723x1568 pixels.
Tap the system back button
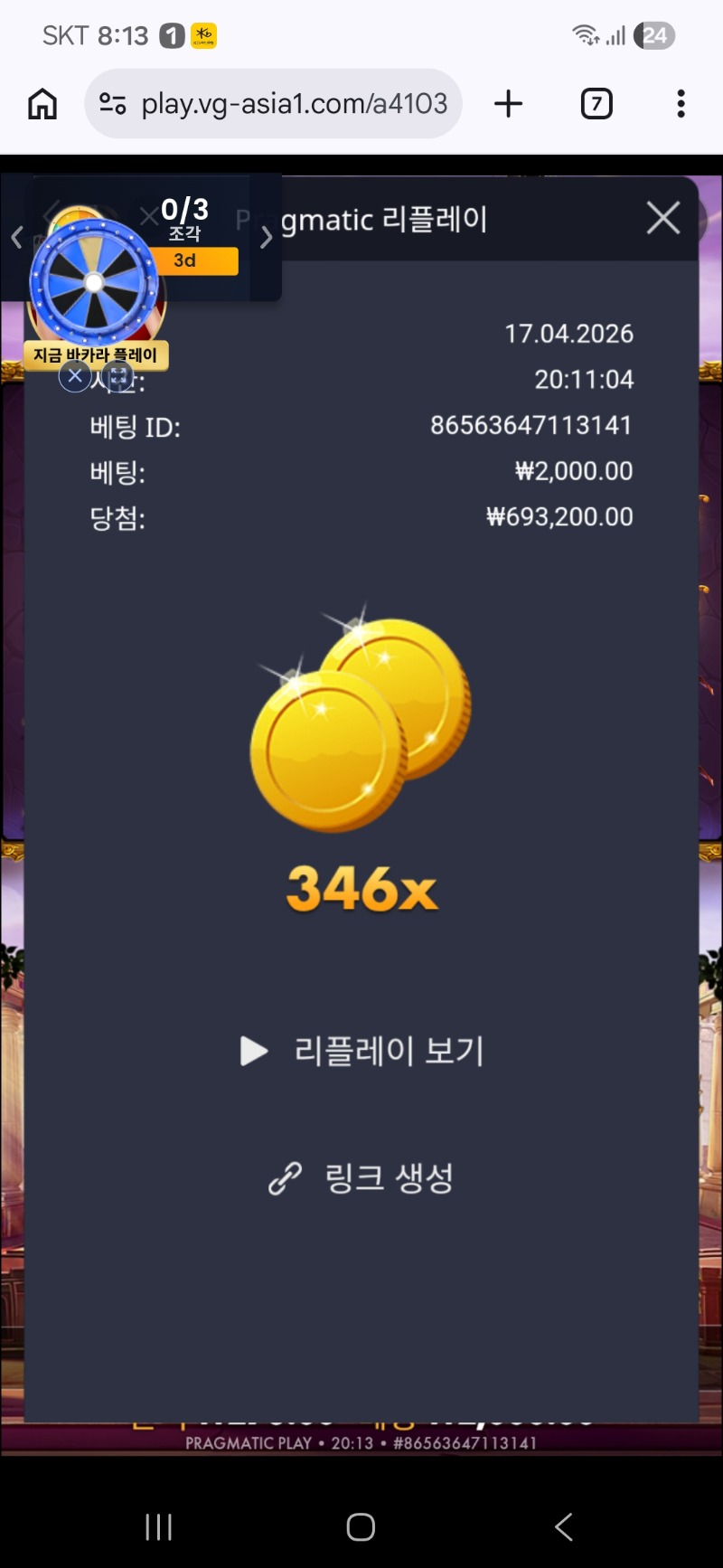click(x=563, y=1526)
